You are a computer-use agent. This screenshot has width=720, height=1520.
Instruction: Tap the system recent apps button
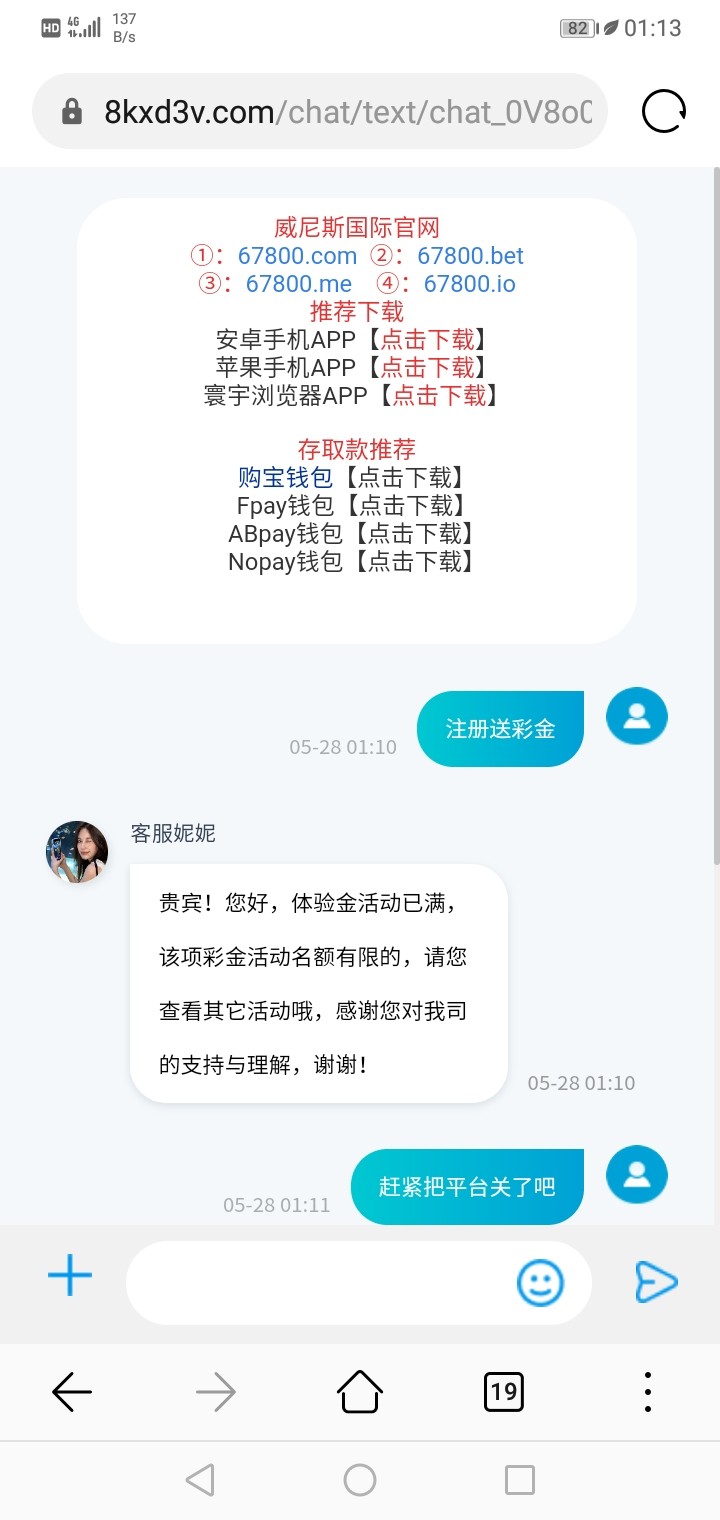pyautogui.click(x=520, y=1480)
